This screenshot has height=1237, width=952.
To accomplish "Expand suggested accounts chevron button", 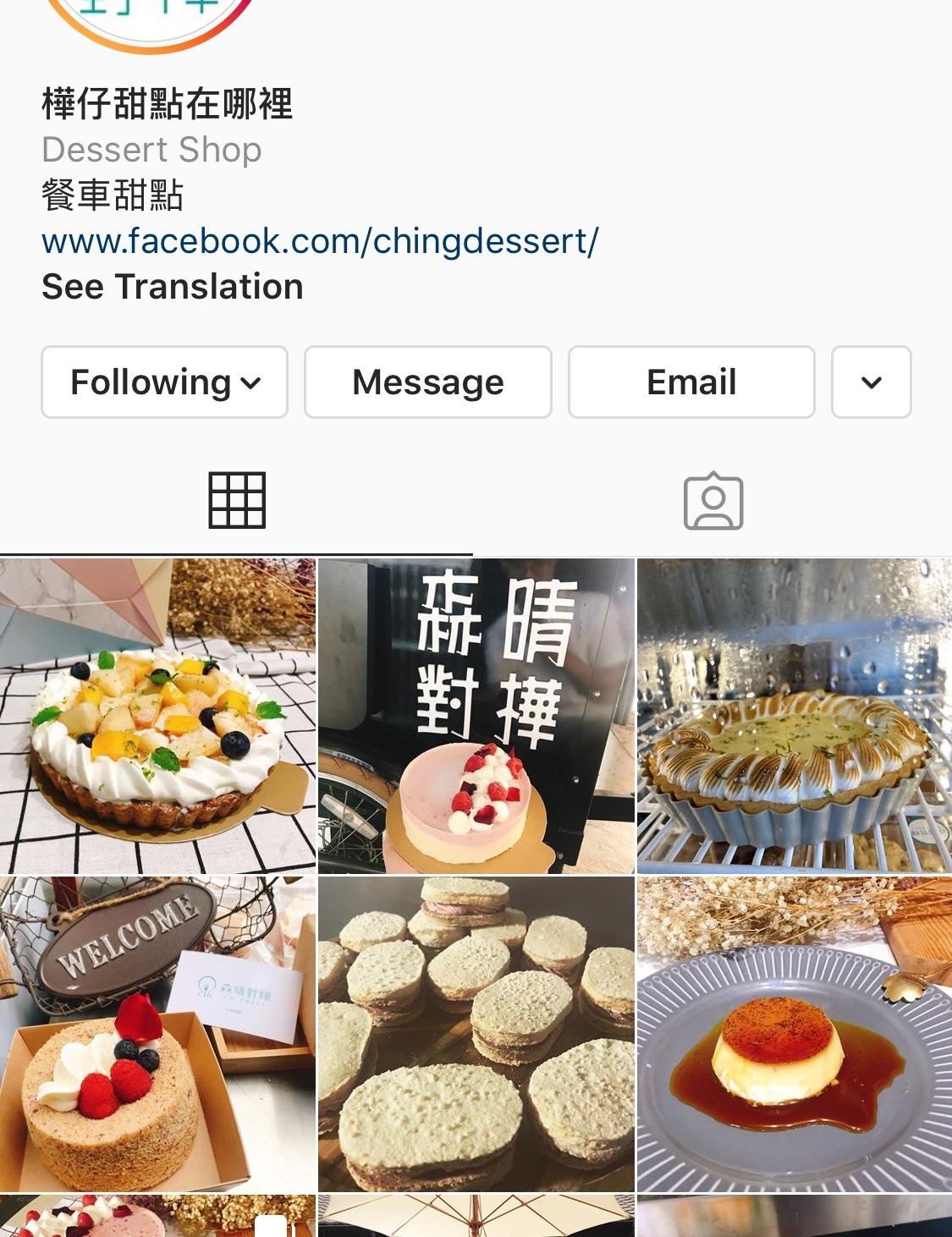I will coord(871,382).
